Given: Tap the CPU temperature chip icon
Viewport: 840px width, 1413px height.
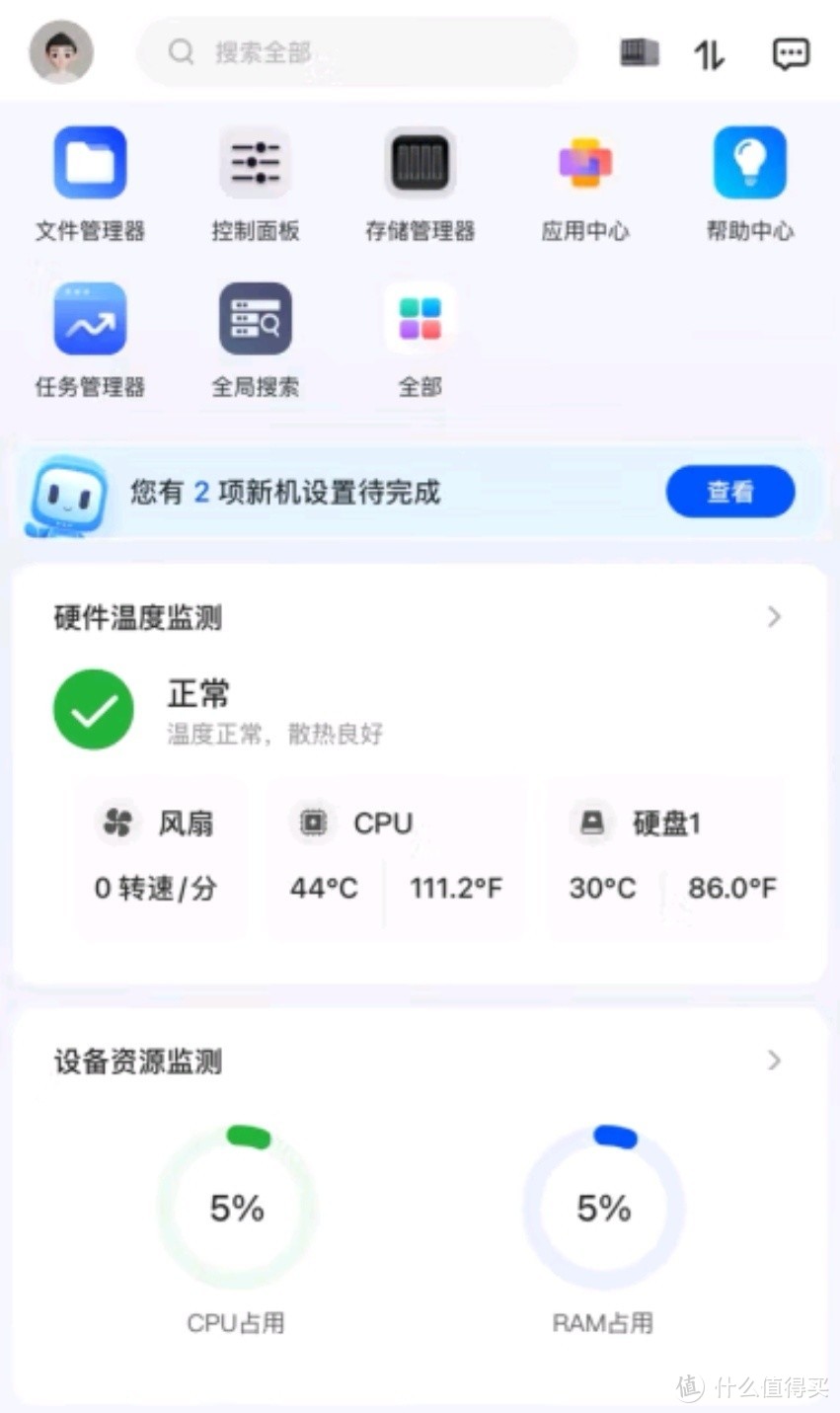Looking at the screenshot, I should [x=312, y=823].
